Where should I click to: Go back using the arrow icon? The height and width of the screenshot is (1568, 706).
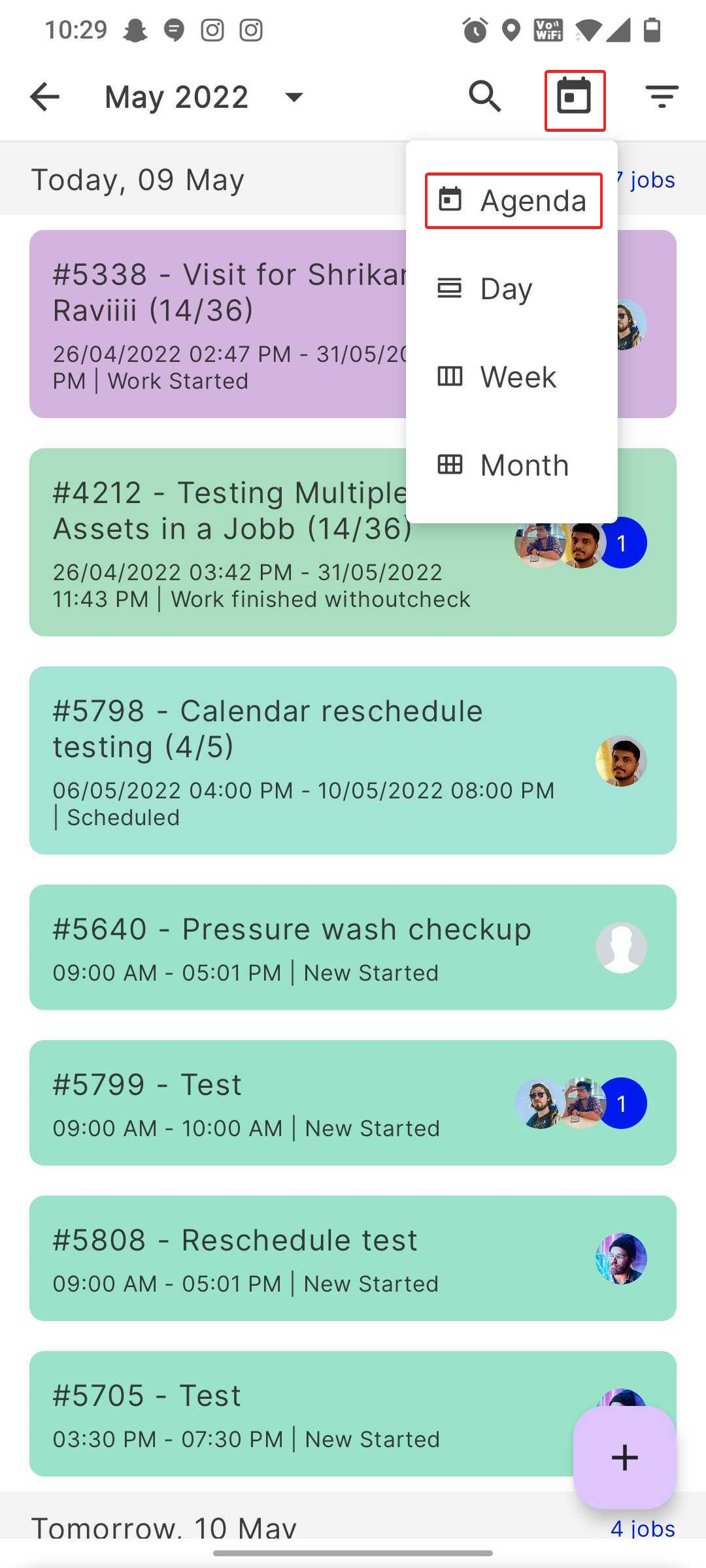(44, 97)
